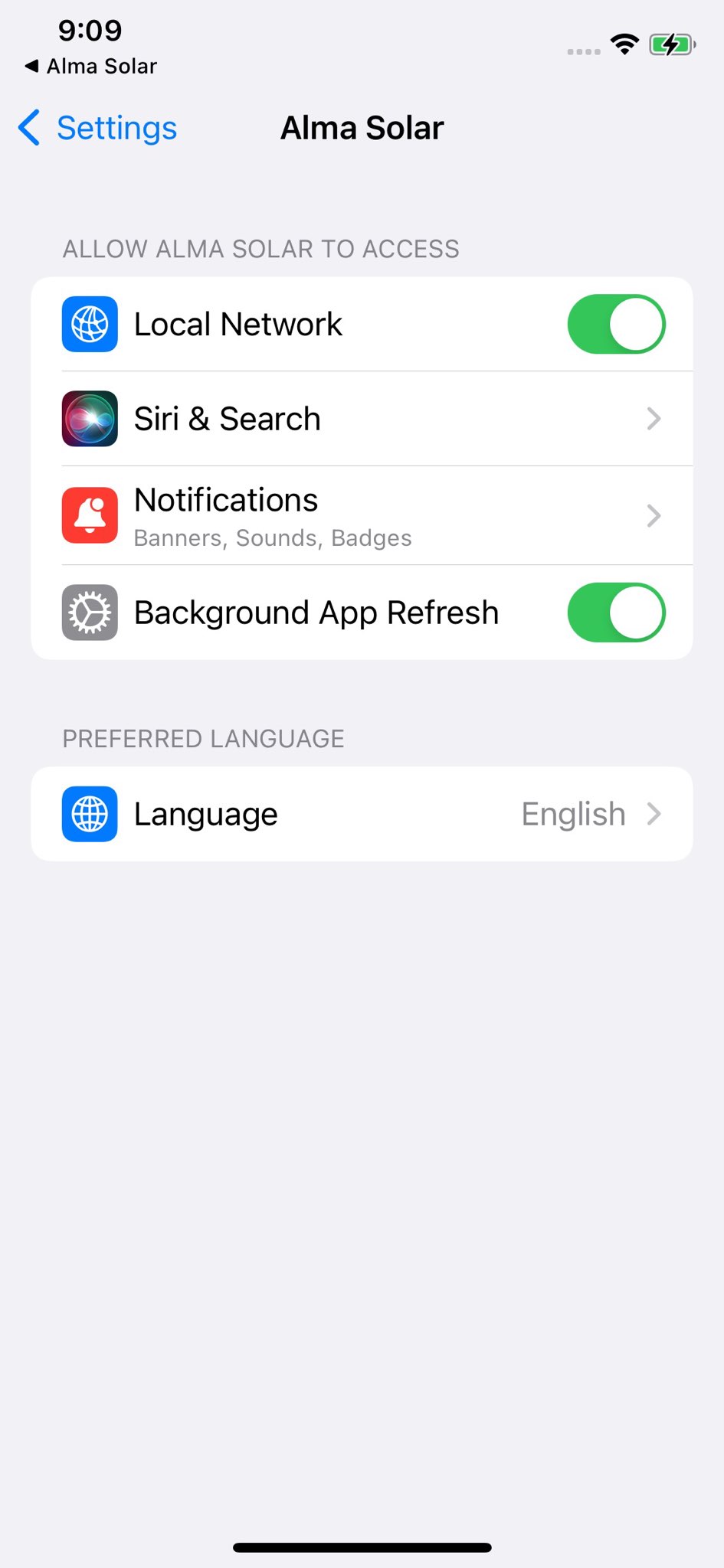The width and height of the screenshot is (724, 1568).
Task: Return to Settings main menu
Action: point(96,128)
